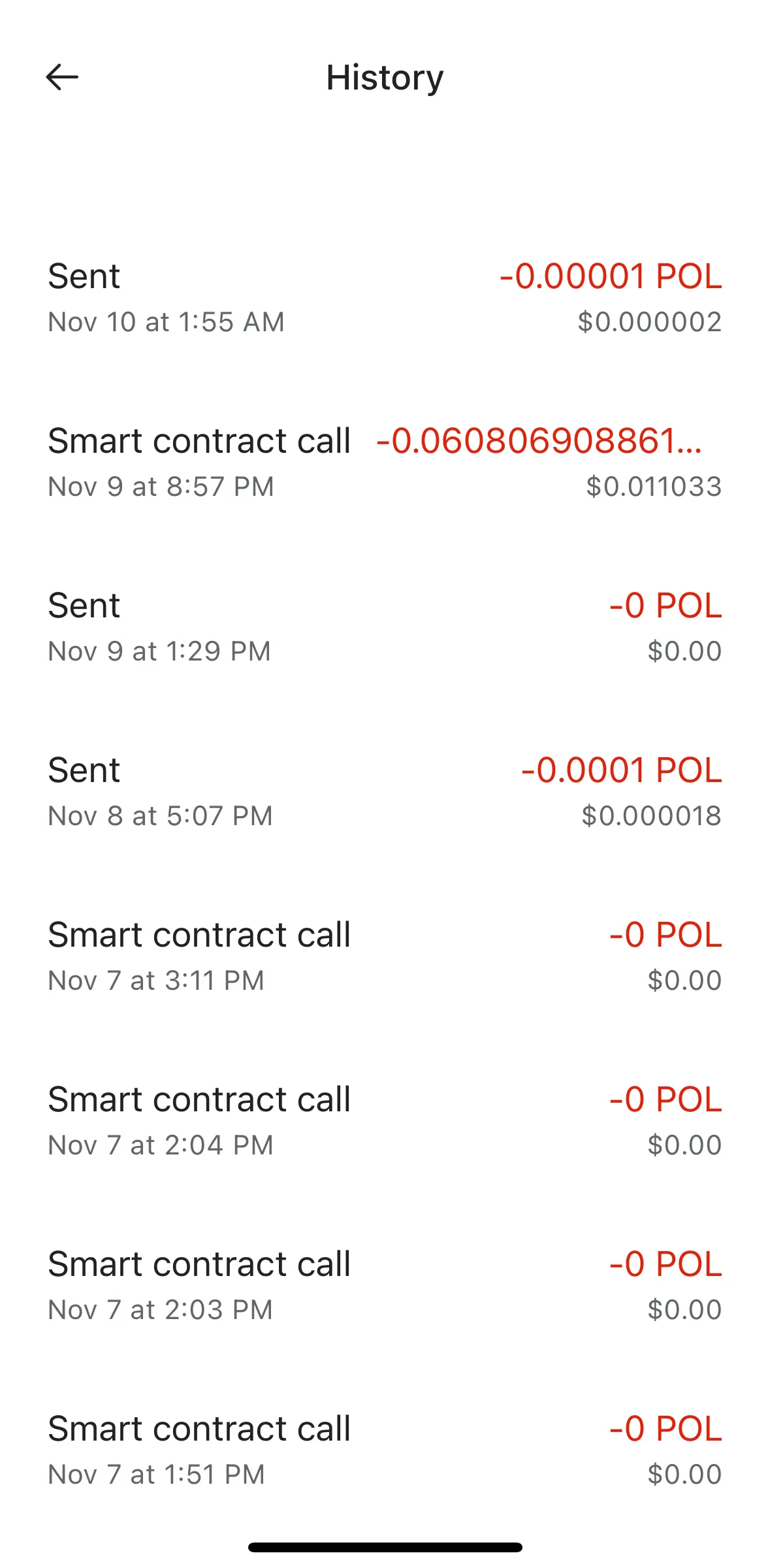Click the $0.011033 value under the contract call
Screen dimensions: 770x1568
tap(653, 486)
